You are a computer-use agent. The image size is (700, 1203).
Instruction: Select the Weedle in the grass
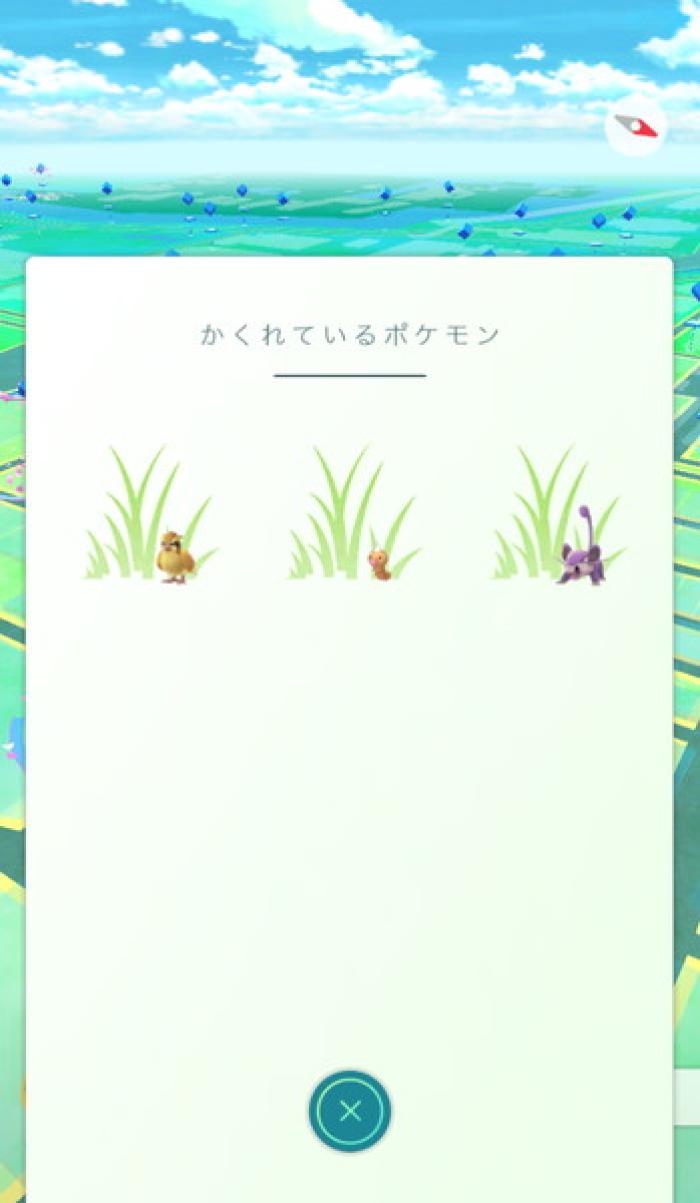[378, 564]
